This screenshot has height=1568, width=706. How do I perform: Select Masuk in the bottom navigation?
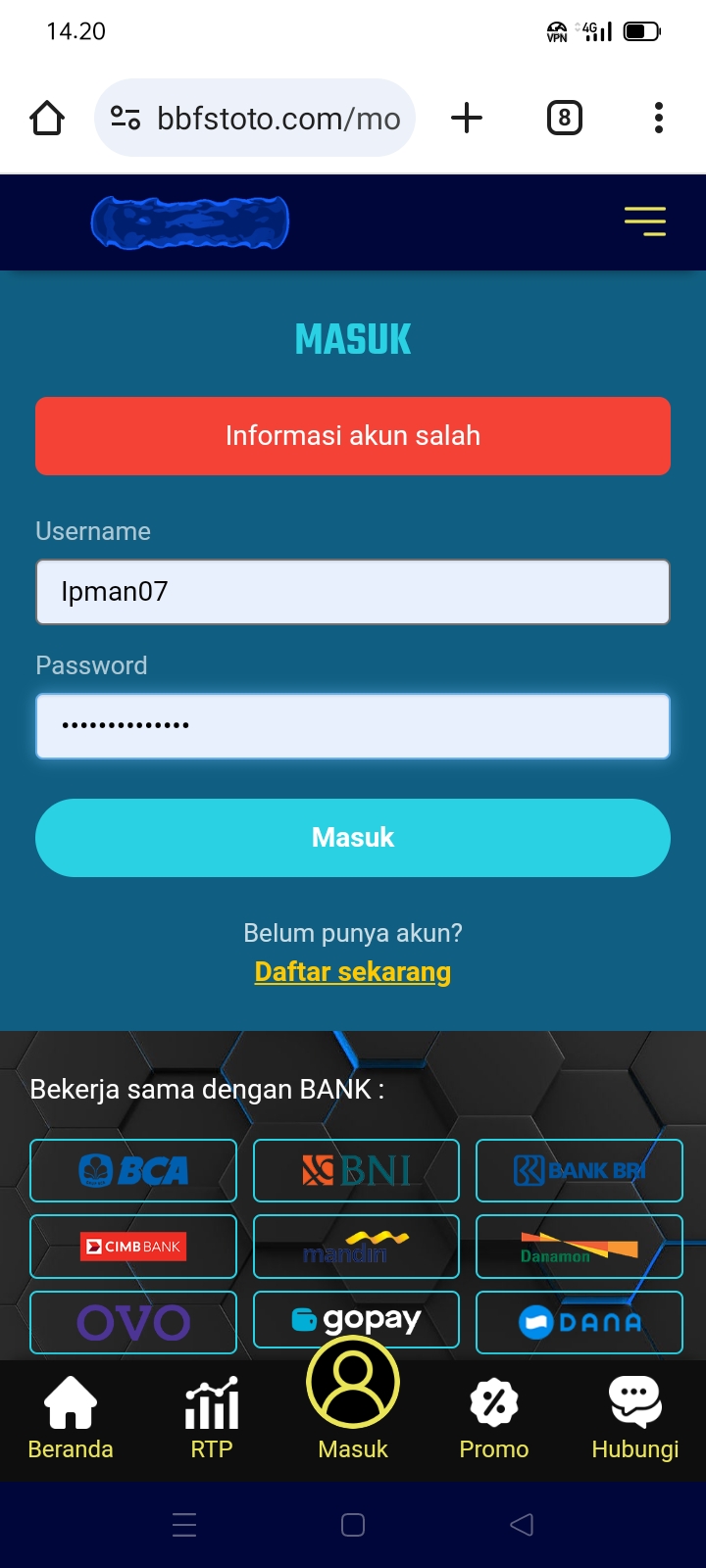click(353, 1401)
